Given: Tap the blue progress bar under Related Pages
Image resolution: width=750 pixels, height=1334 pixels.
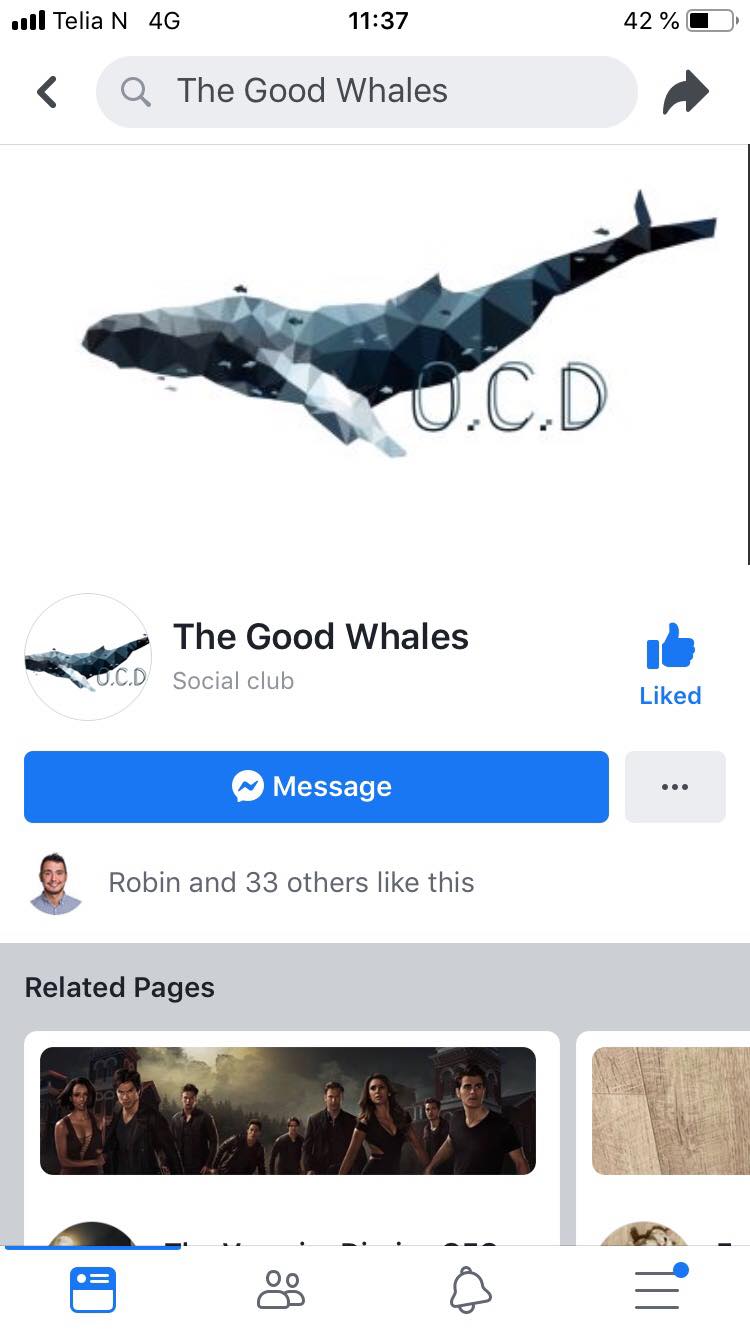Looking at the screenshot, I should coord(93,1245).
